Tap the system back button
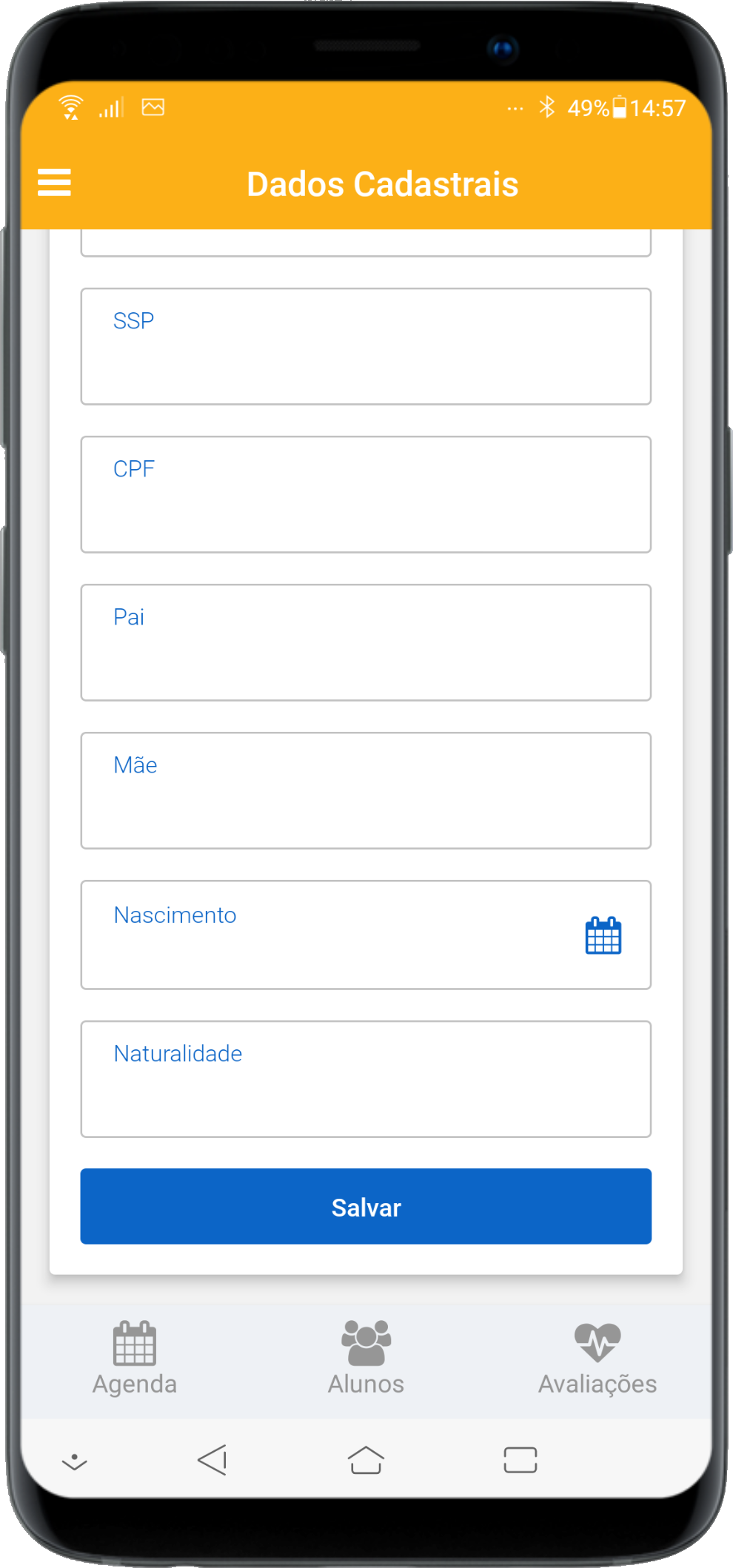This screenshot has height=1568, width=733. 212,1460
